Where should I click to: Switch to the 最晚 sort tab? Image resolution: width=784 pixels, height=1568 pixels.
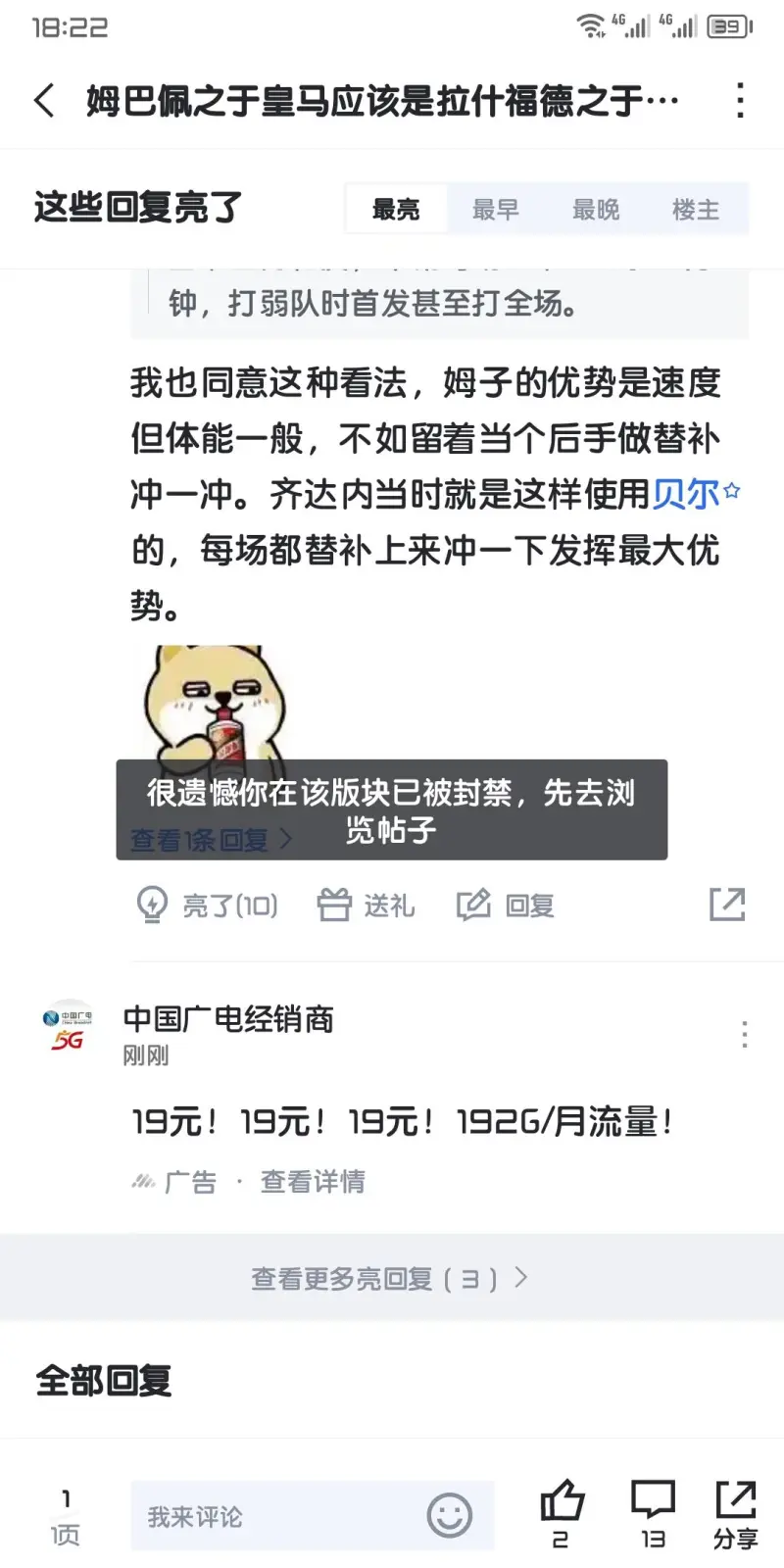596,209
